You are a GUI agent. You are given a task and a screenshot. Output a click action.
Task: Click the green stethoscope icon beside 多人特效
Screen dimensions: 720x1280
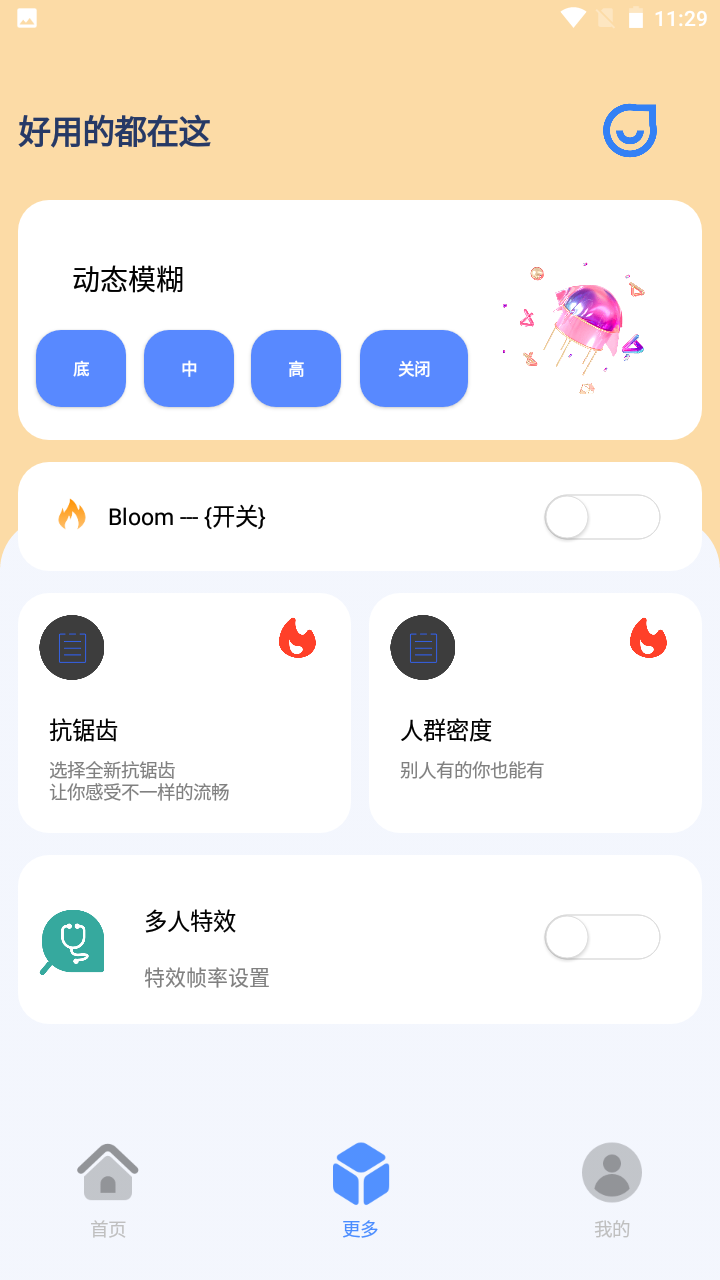point(71,941)
